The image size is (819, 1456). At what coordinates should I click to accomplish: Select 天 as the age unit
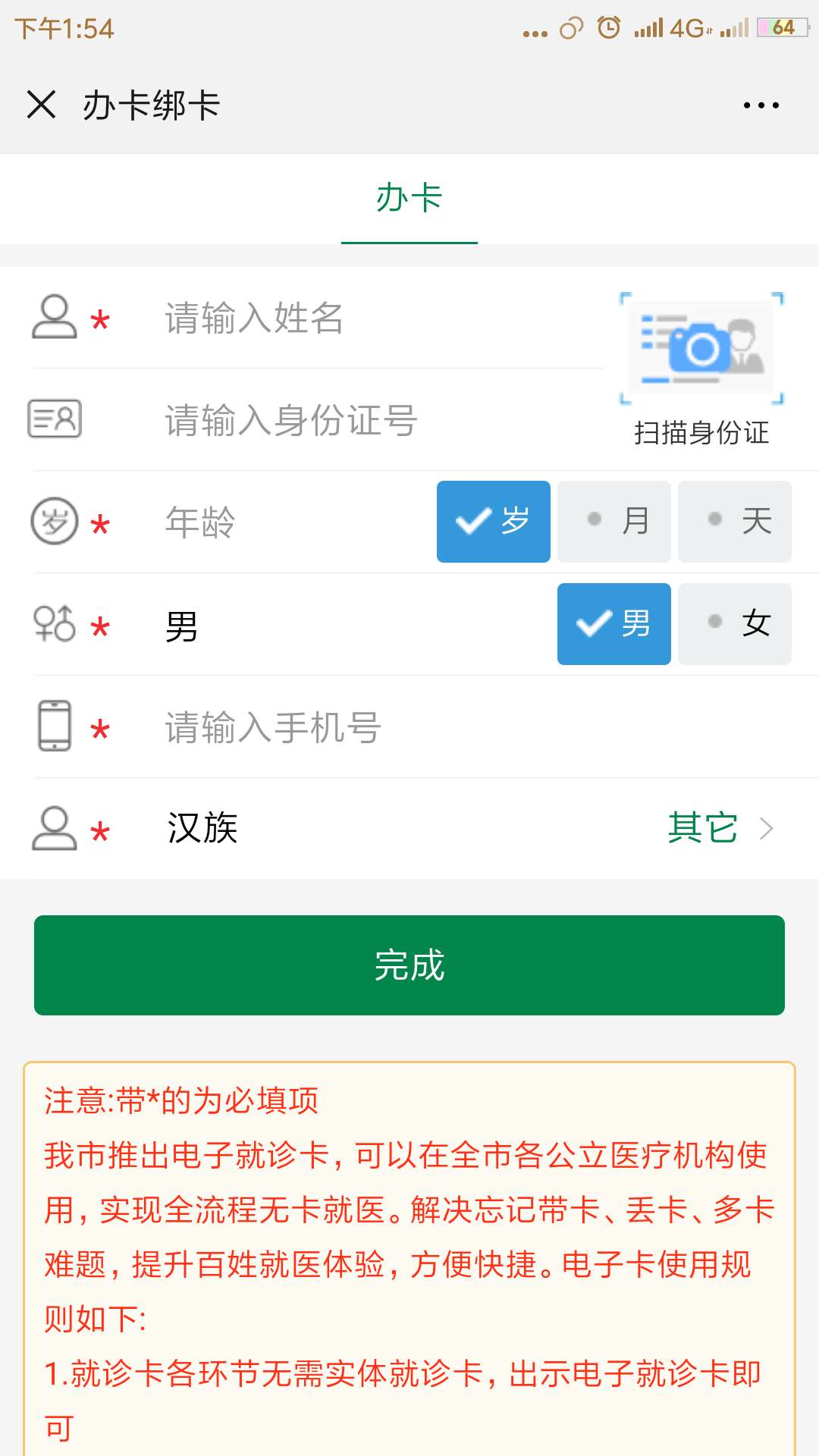coord(734,522)
